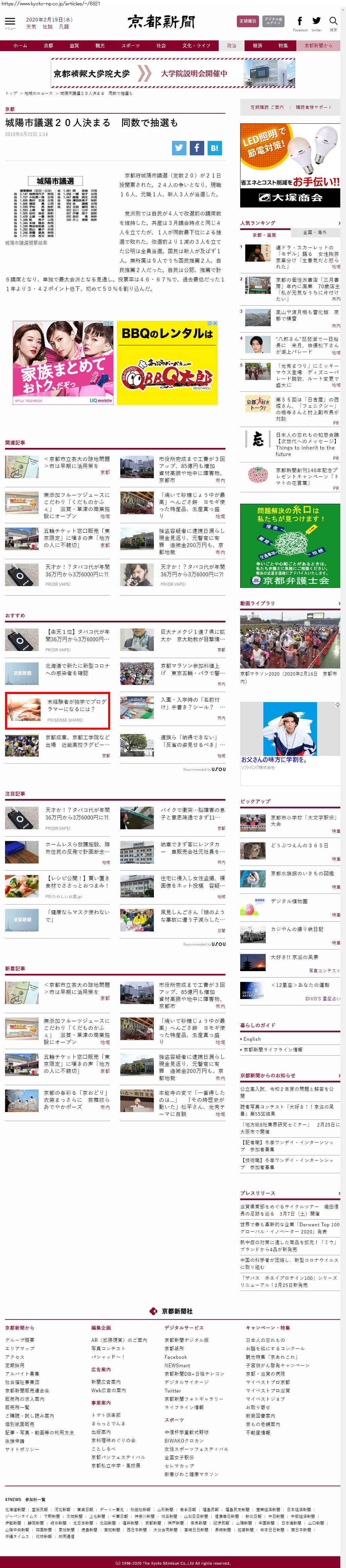Screen dimensions: 346x1568
Task: Read the 京都マラソン2020 video library item
Action: pyautogui.click(x=289, y=676)
